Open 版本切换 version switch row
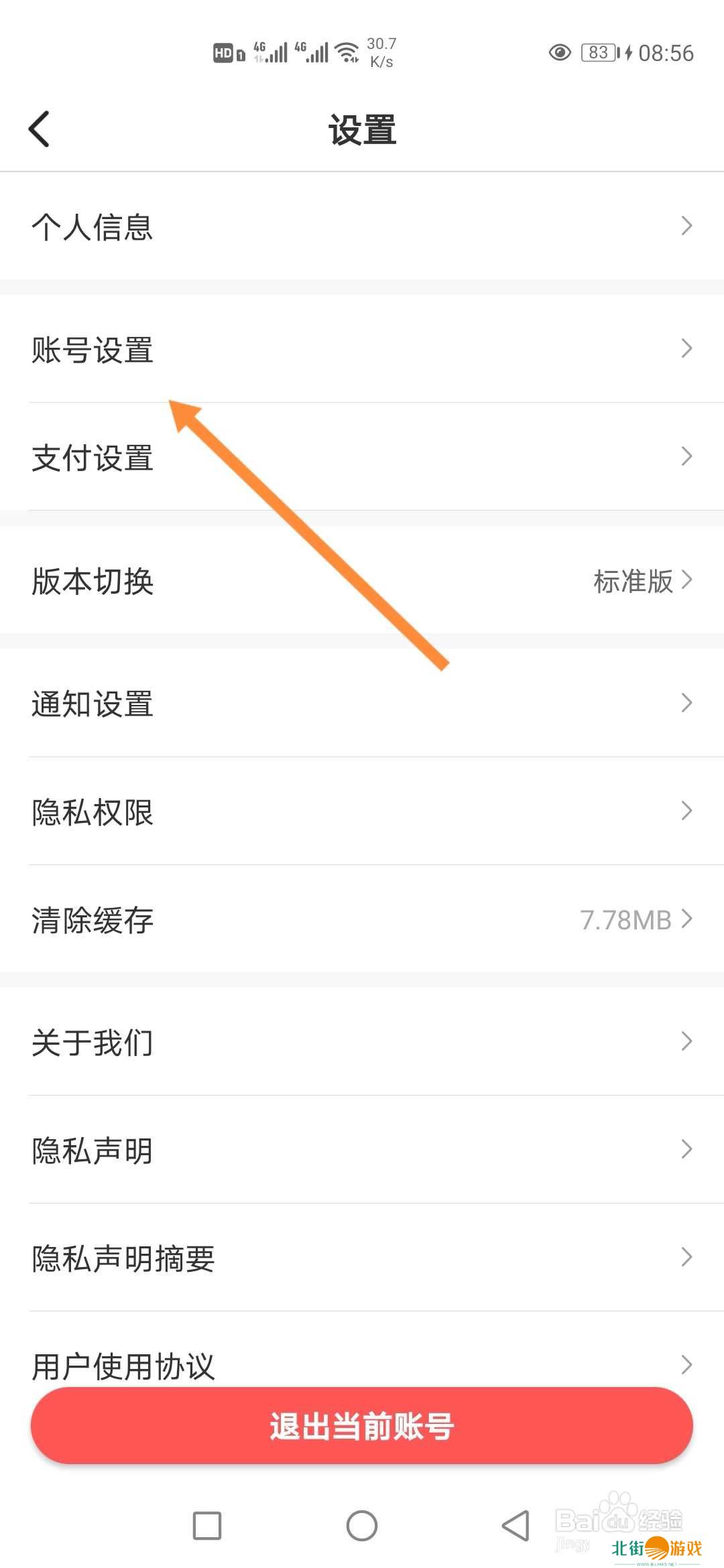The height and width of the screenshot is (1568, 724). (362, 580)
